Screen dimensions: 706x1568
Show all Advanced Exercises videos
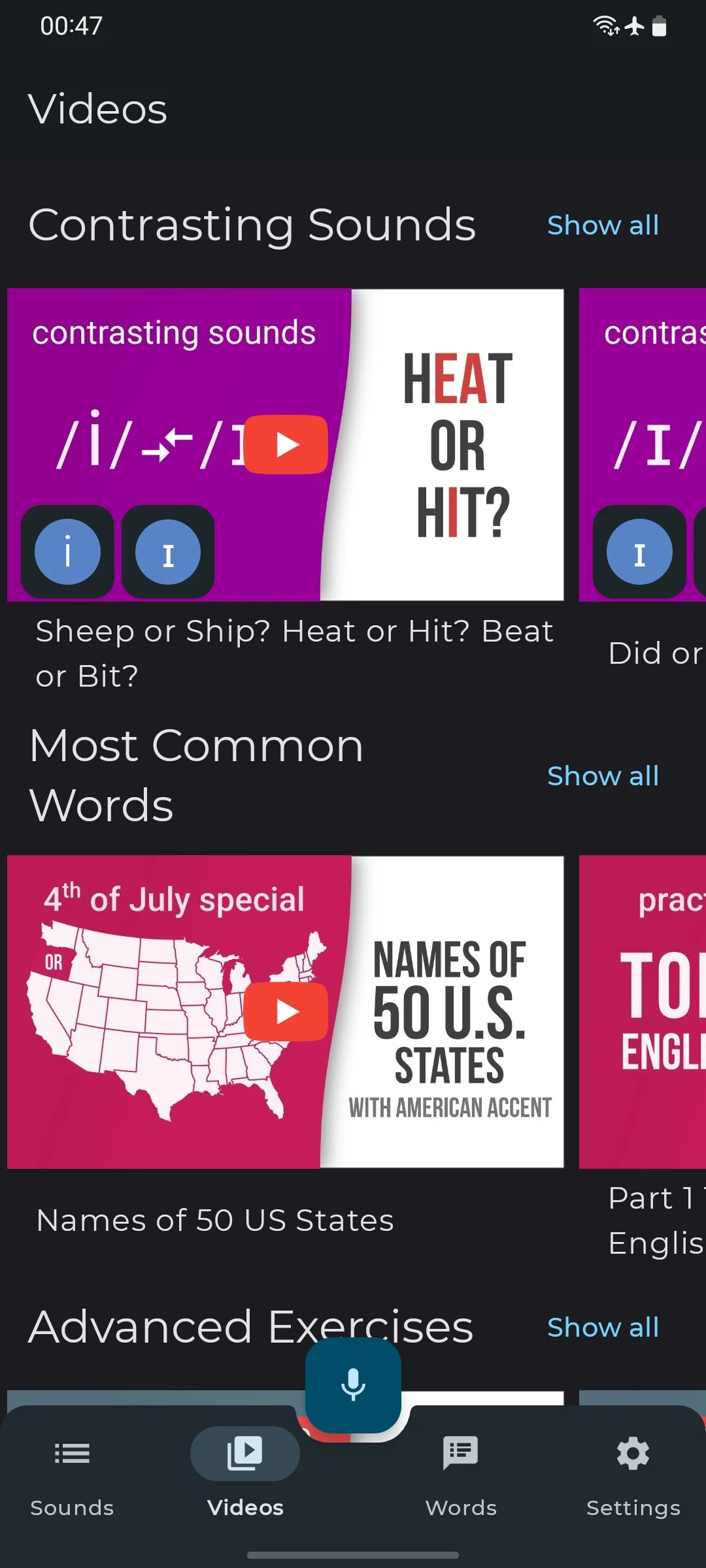[603, 1328]
